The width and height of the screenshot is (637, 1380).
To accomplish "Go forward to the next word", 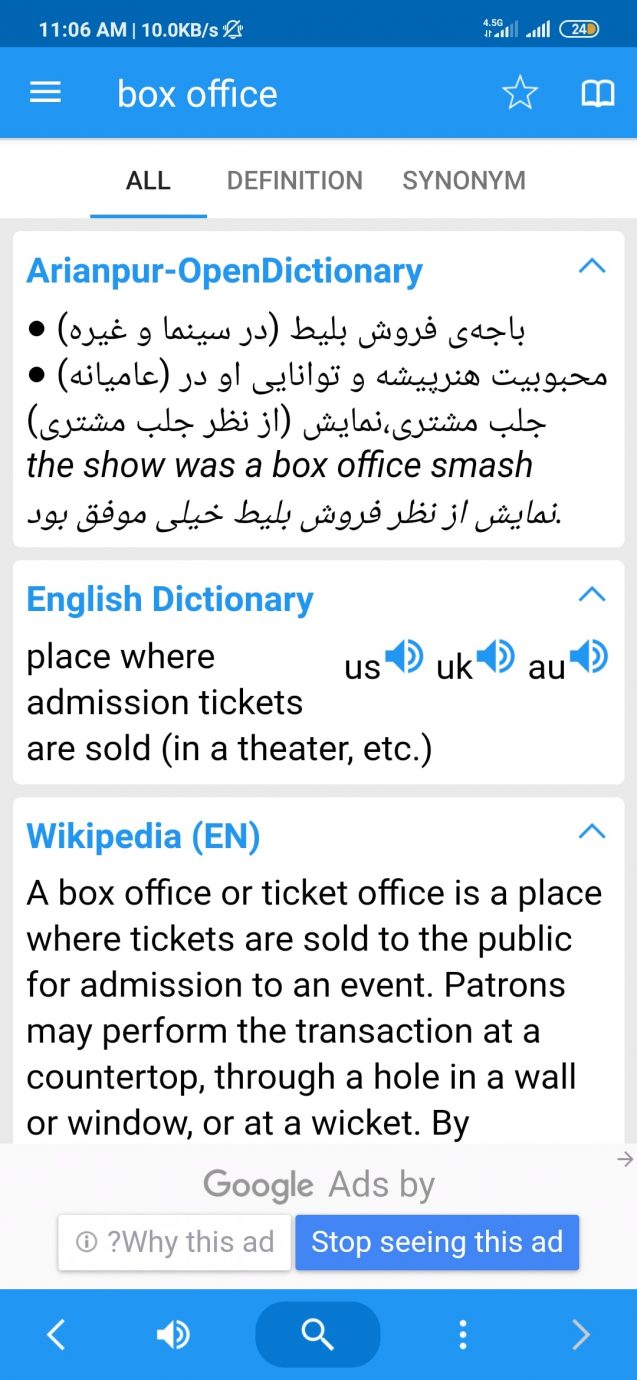I will (580, 1334).
